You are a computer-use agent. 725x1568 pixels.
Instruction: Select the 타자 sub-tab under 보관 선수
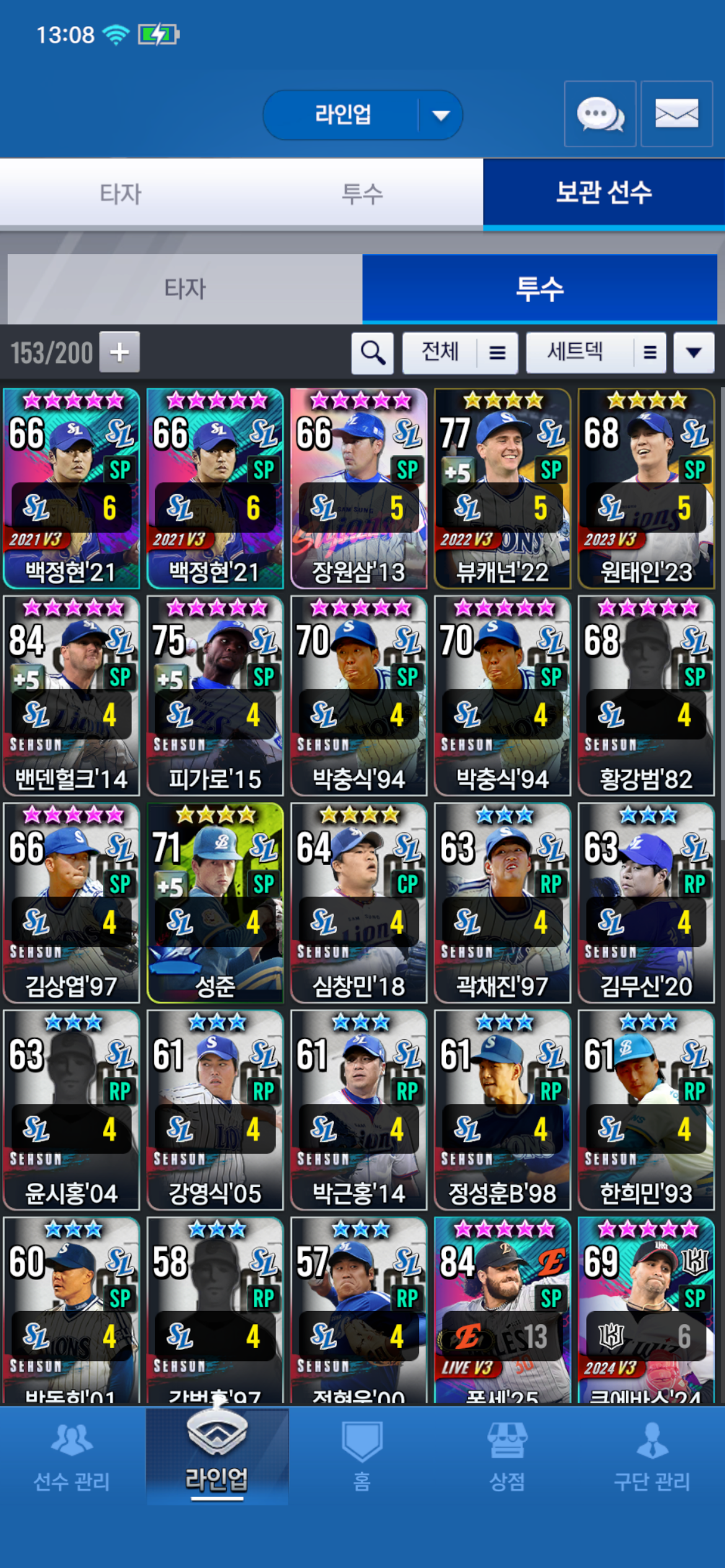coord(185,289)
